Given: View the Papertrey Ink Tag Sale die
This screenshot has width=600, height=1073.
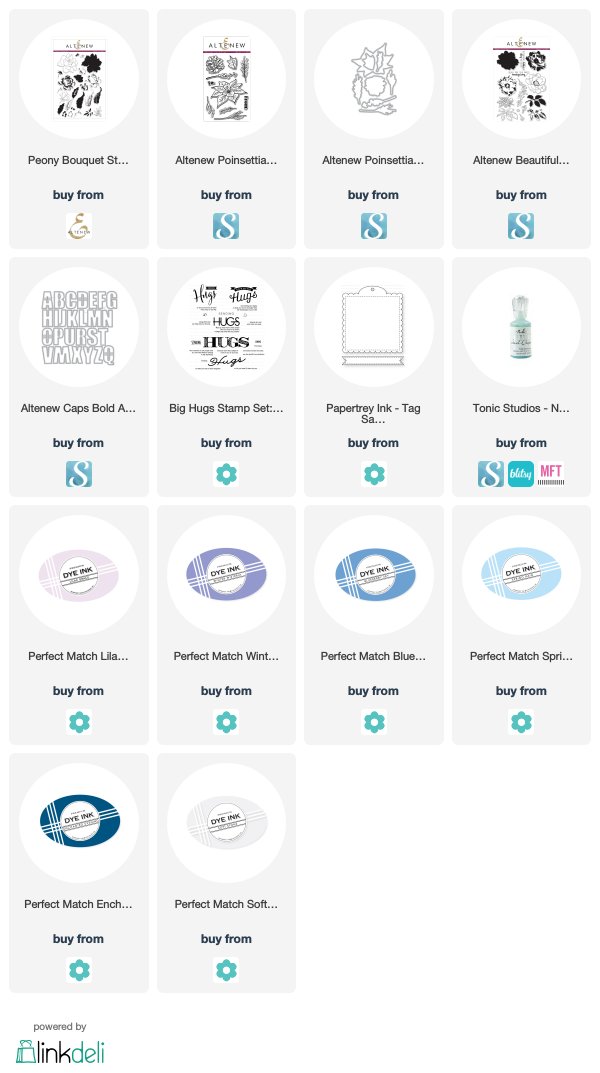Looking at the screenshot, I should tap(374, 327).
